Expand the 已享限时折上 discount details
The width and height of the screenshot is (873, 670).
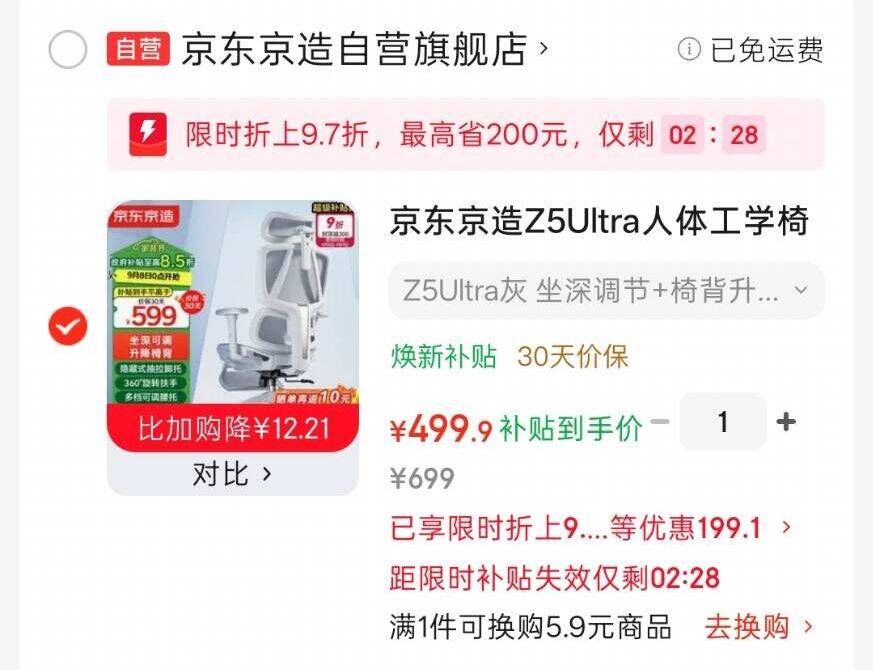591,527
